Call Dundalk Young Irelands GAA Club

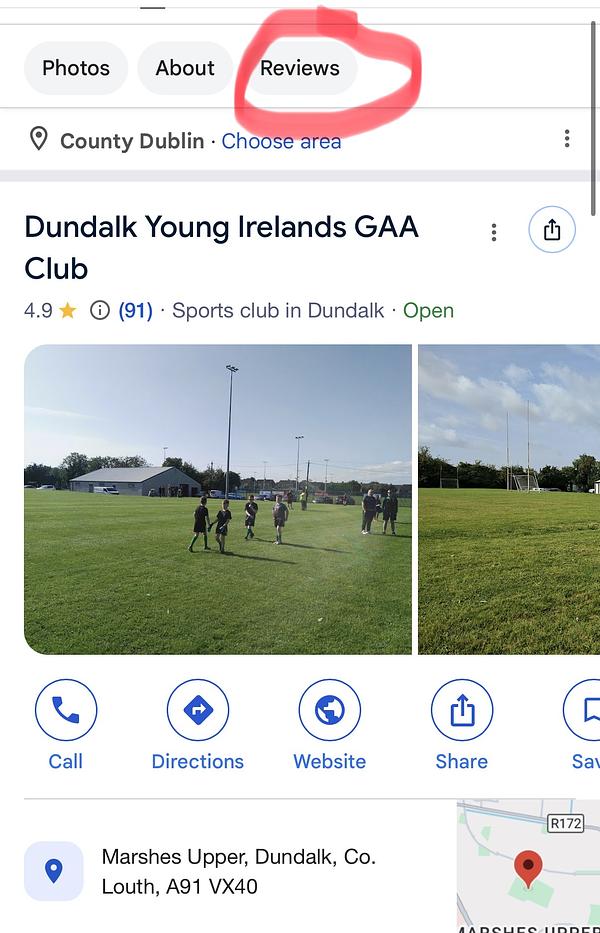coord(66,725)
